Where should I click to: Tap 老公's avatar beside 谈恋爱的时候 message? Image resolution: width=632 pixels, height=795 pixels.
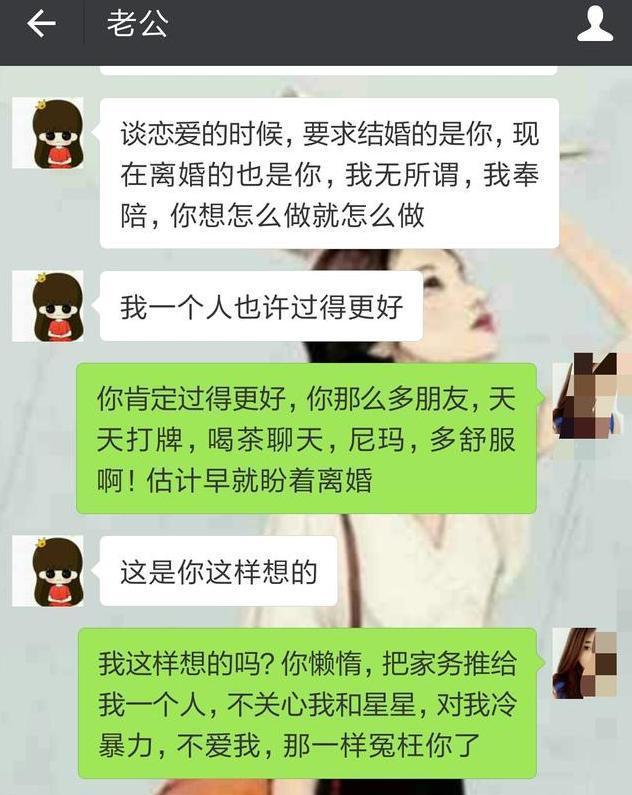(48, 134)
